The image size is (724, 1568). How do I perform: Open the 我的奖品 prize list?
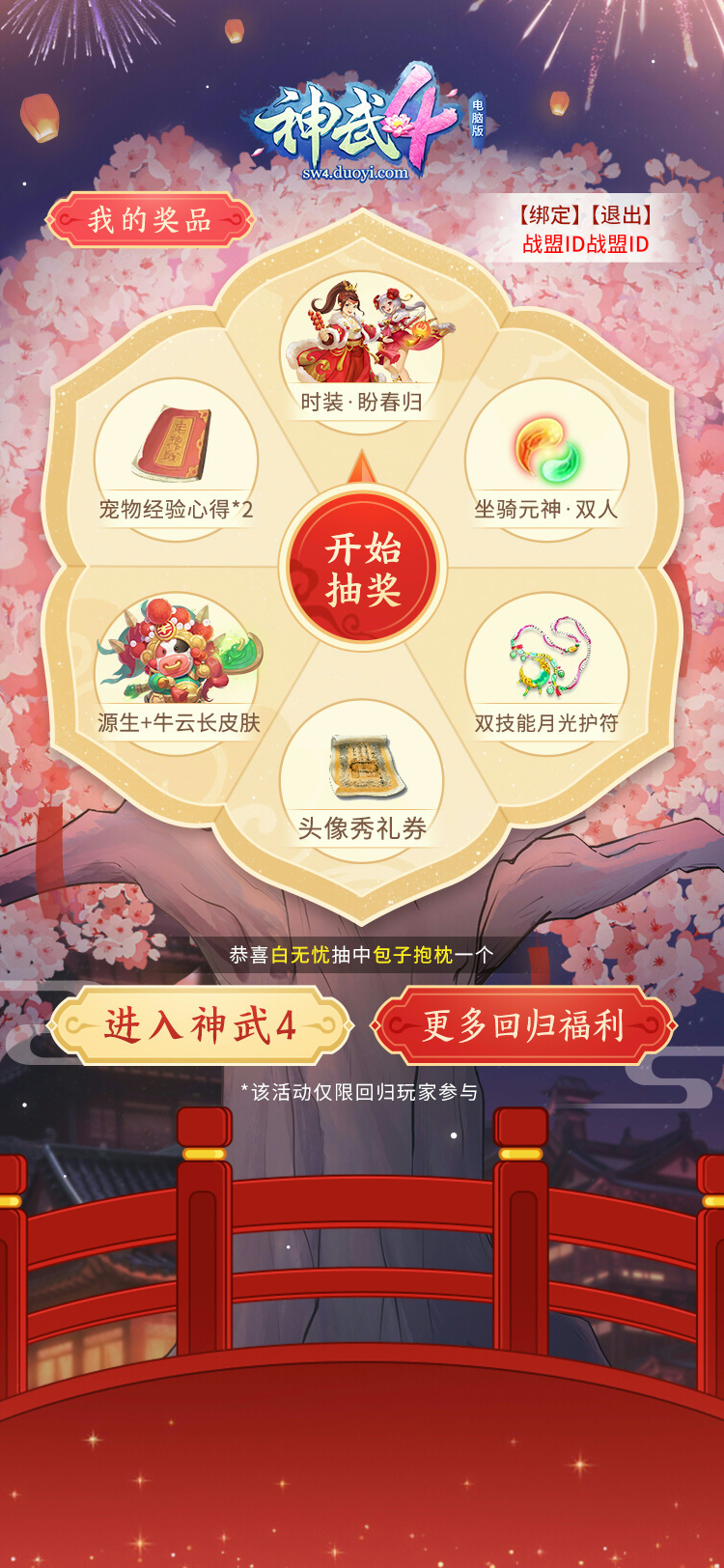pyautogui.click(x=150, y=220)
